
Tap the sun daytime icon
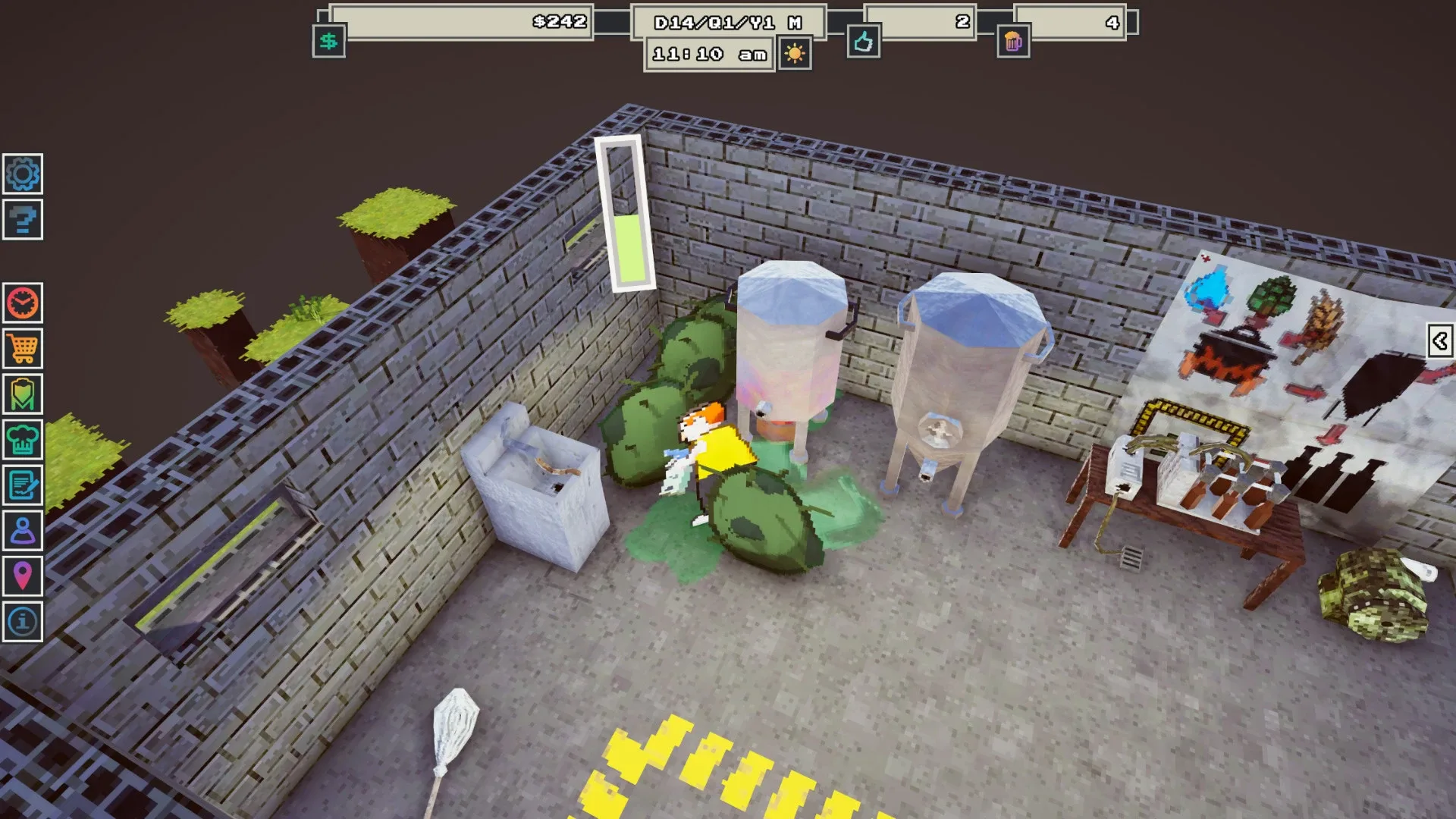pyautogui.click(x=795, y=54)
